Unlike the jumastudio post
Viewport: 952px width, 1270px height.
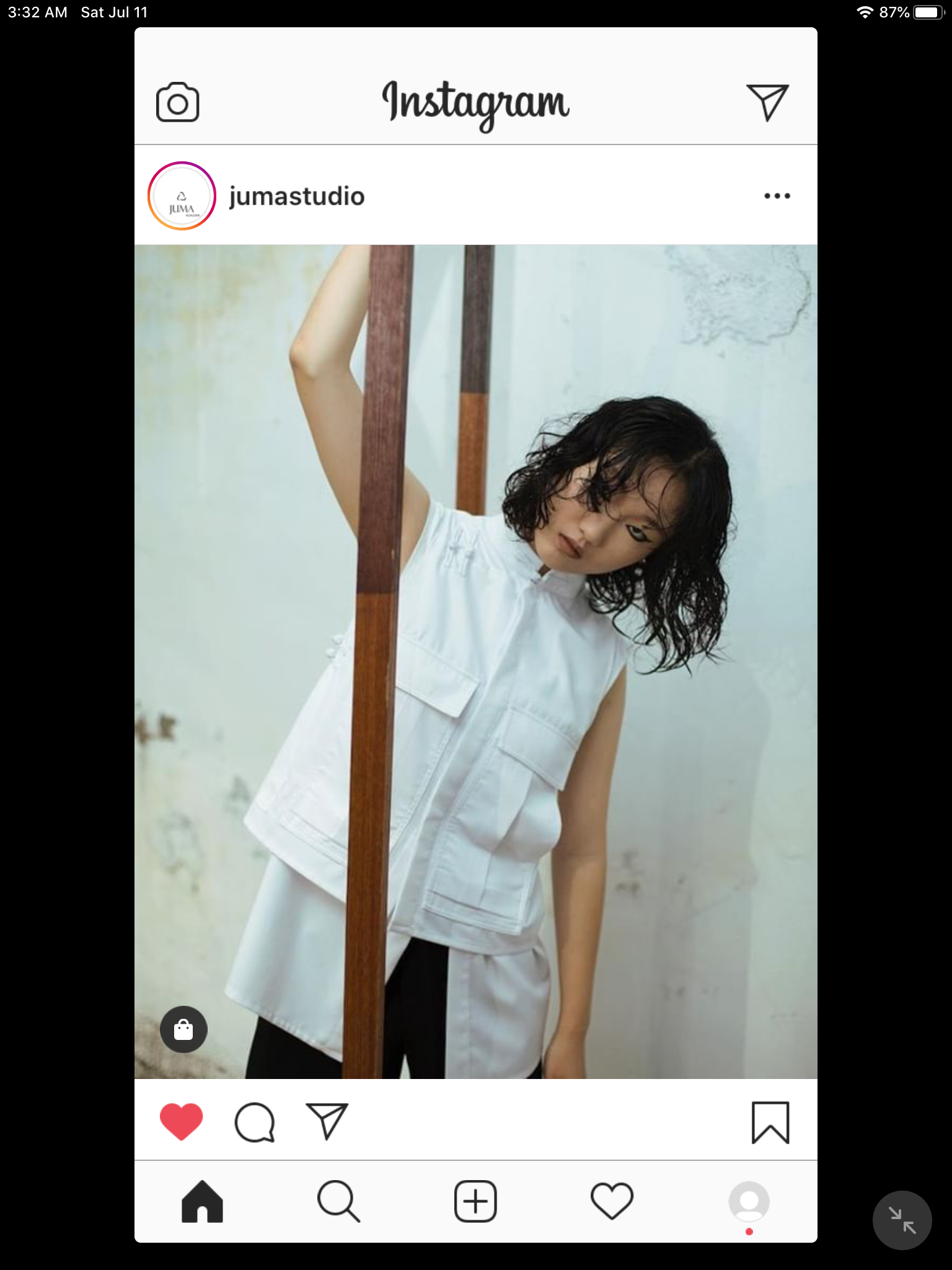pos(181,1122)
